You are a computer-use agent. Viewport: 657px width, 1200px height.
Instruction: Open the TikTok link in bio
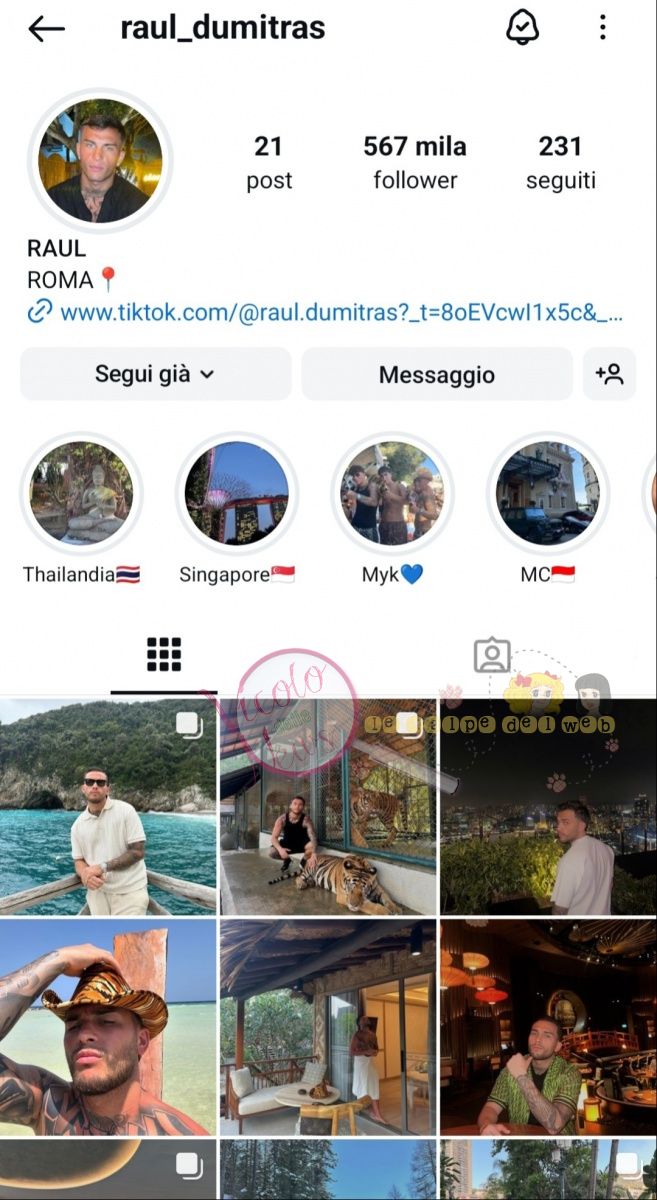pos(340,313)
